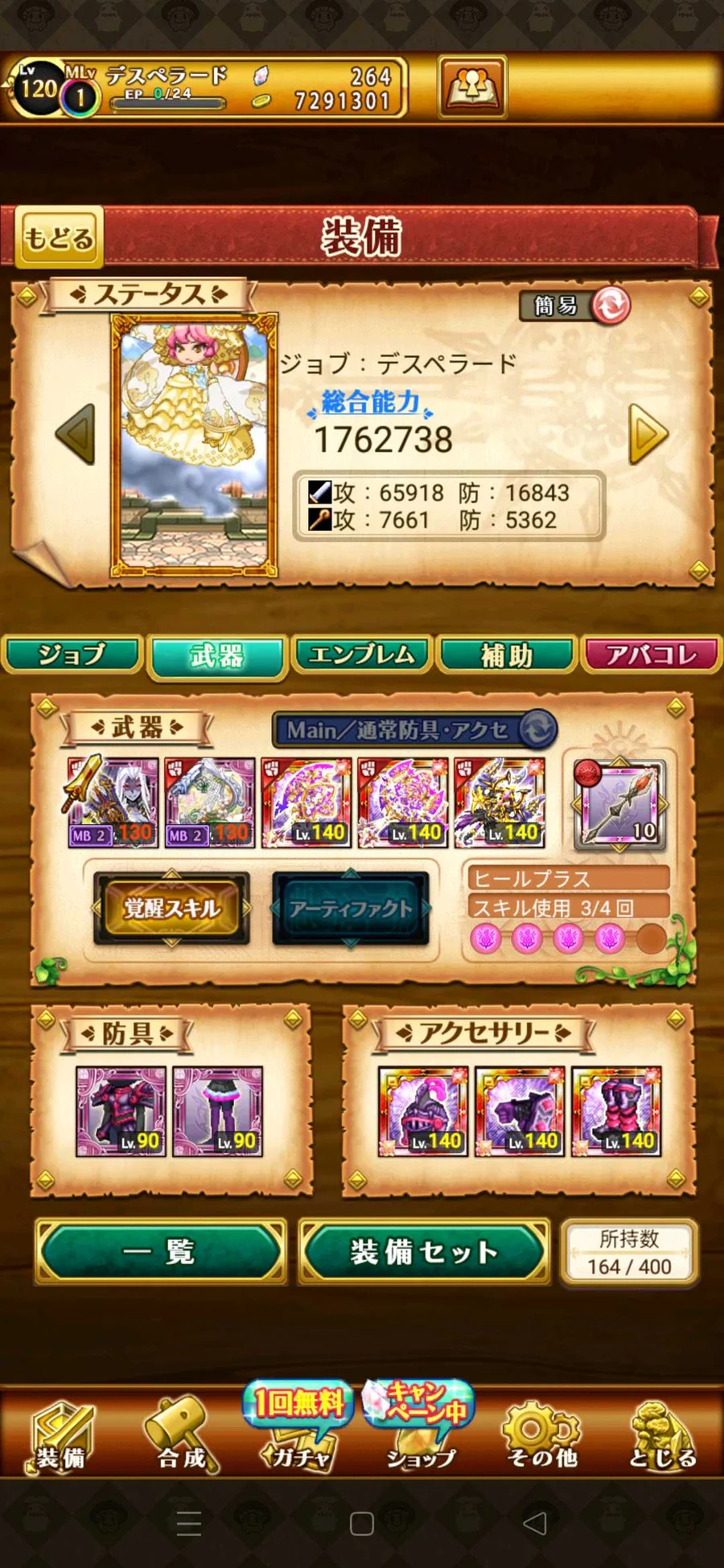The image size is (724, 1568).
Task: Show previous job with left arrow
Action: [x=76, y=433]
